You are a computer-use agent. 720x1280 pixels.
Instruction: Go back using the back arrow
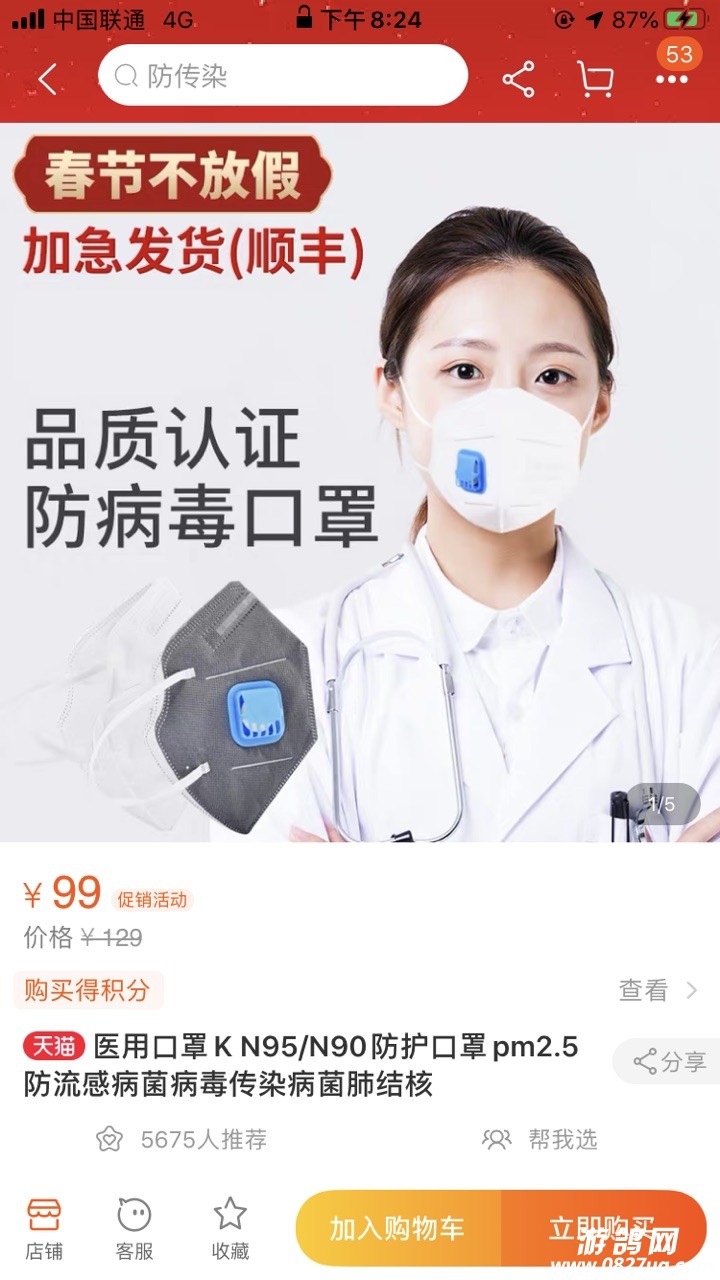pyautogui.click(x=47, y=78)
